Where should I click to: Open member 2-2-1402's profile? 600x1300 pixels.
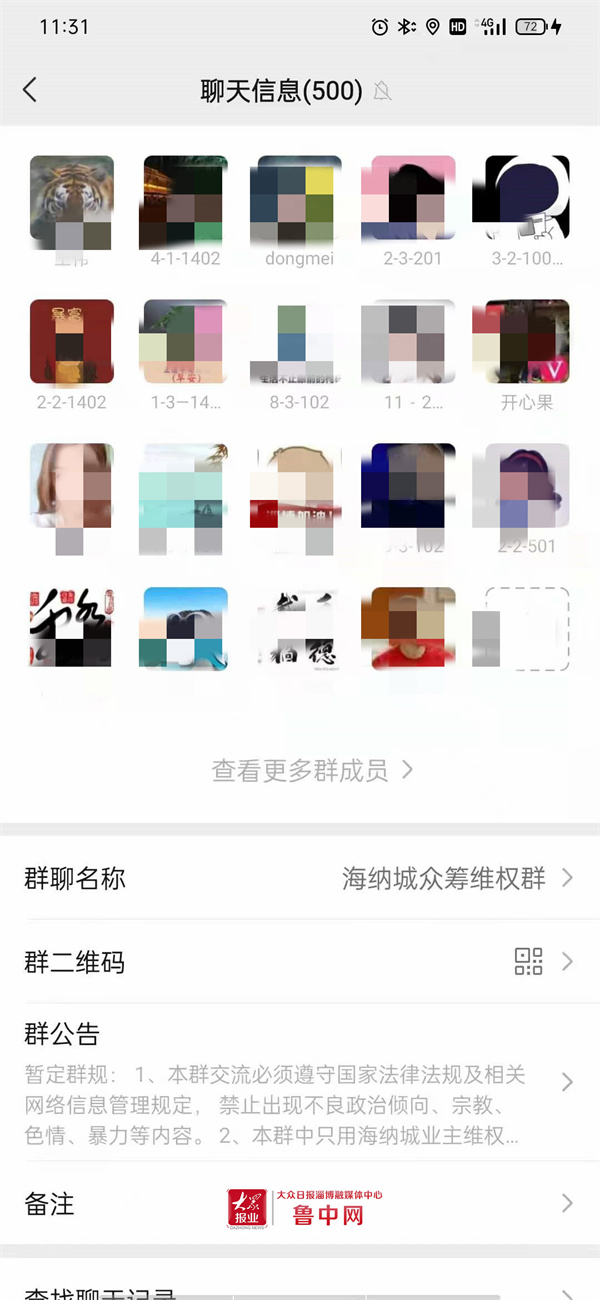(72, 342)
